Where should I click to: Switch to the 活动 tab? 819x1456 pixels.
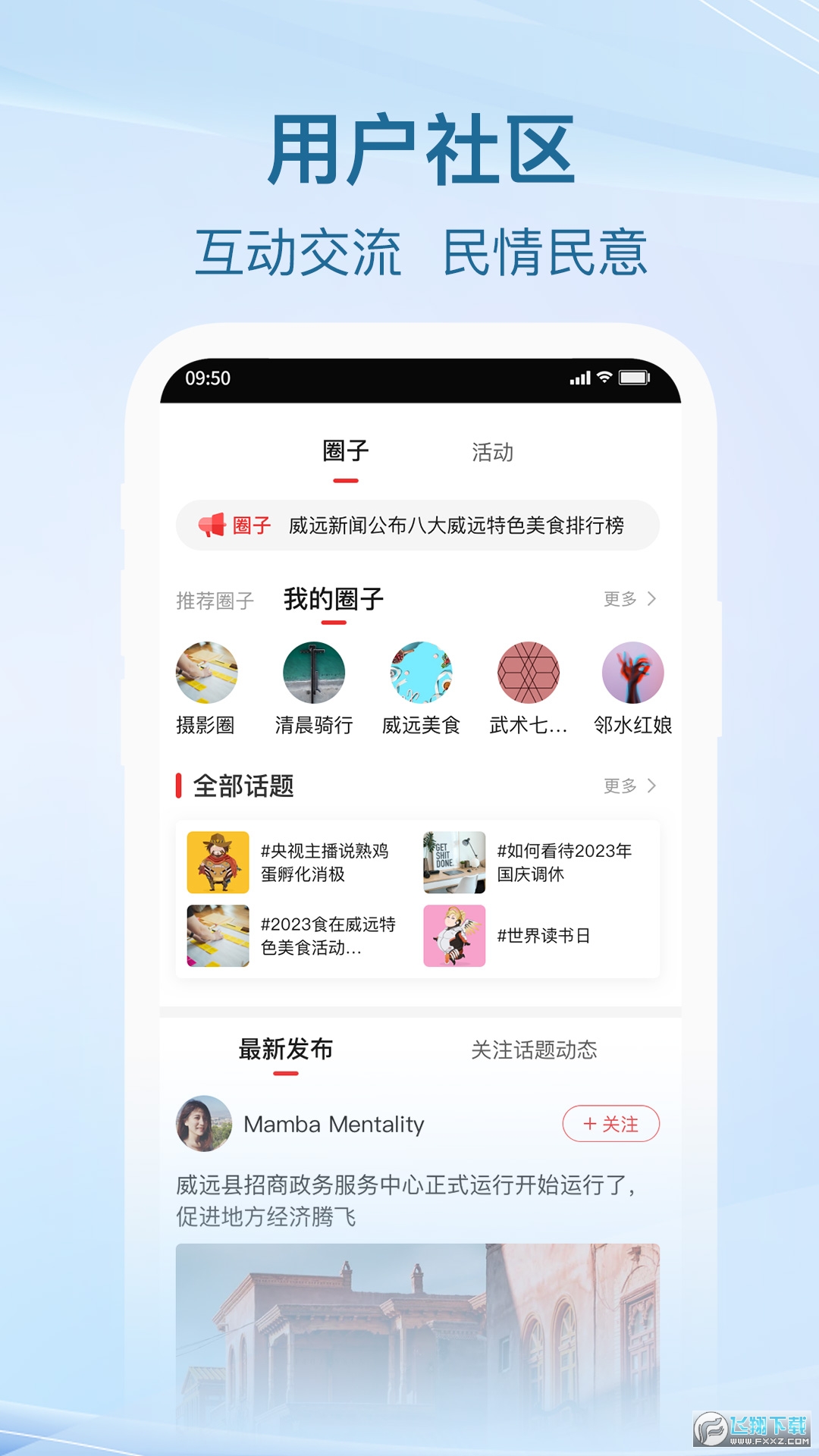(490, 451)
